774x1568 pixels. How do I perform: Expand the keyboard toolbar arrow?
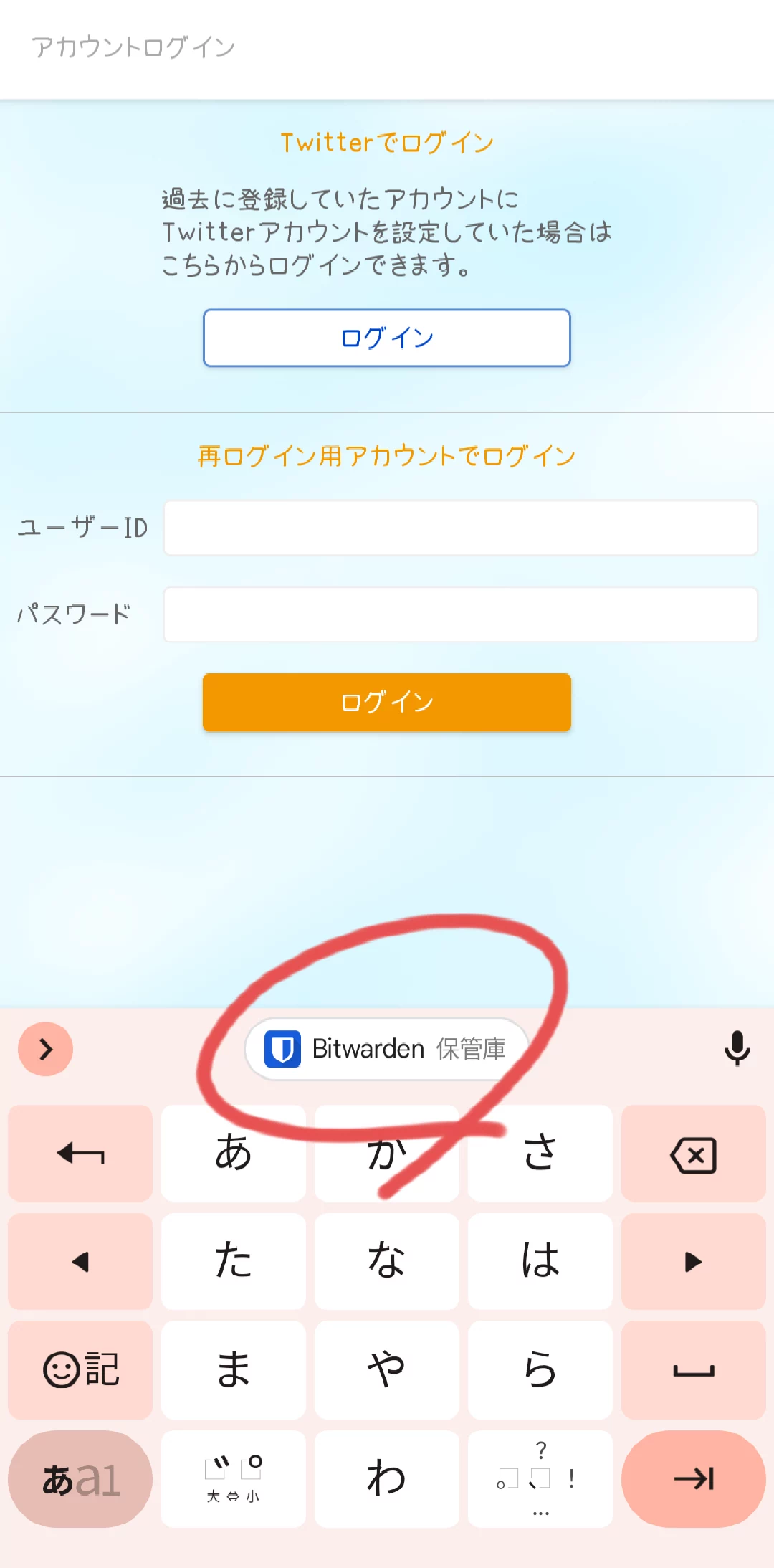click(x=45, y=1049)
